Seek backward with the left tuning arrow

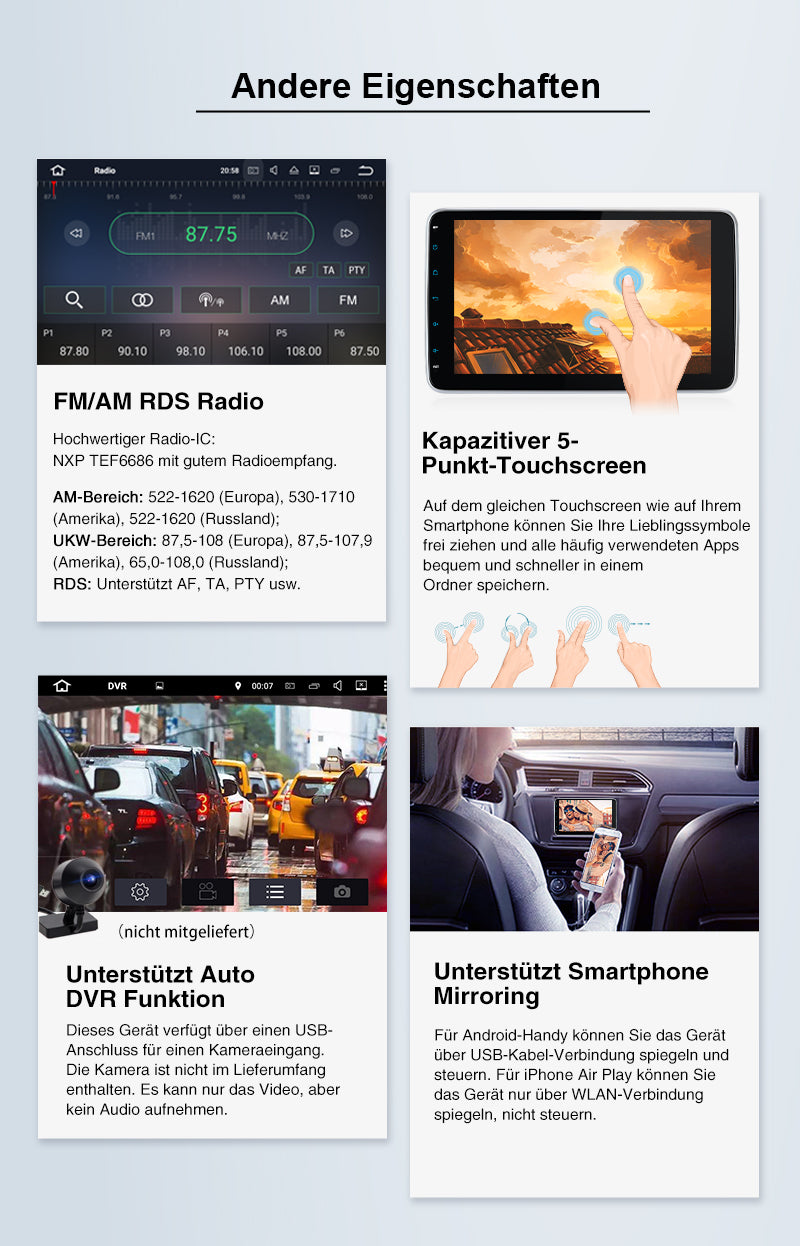tap(76, 233)
